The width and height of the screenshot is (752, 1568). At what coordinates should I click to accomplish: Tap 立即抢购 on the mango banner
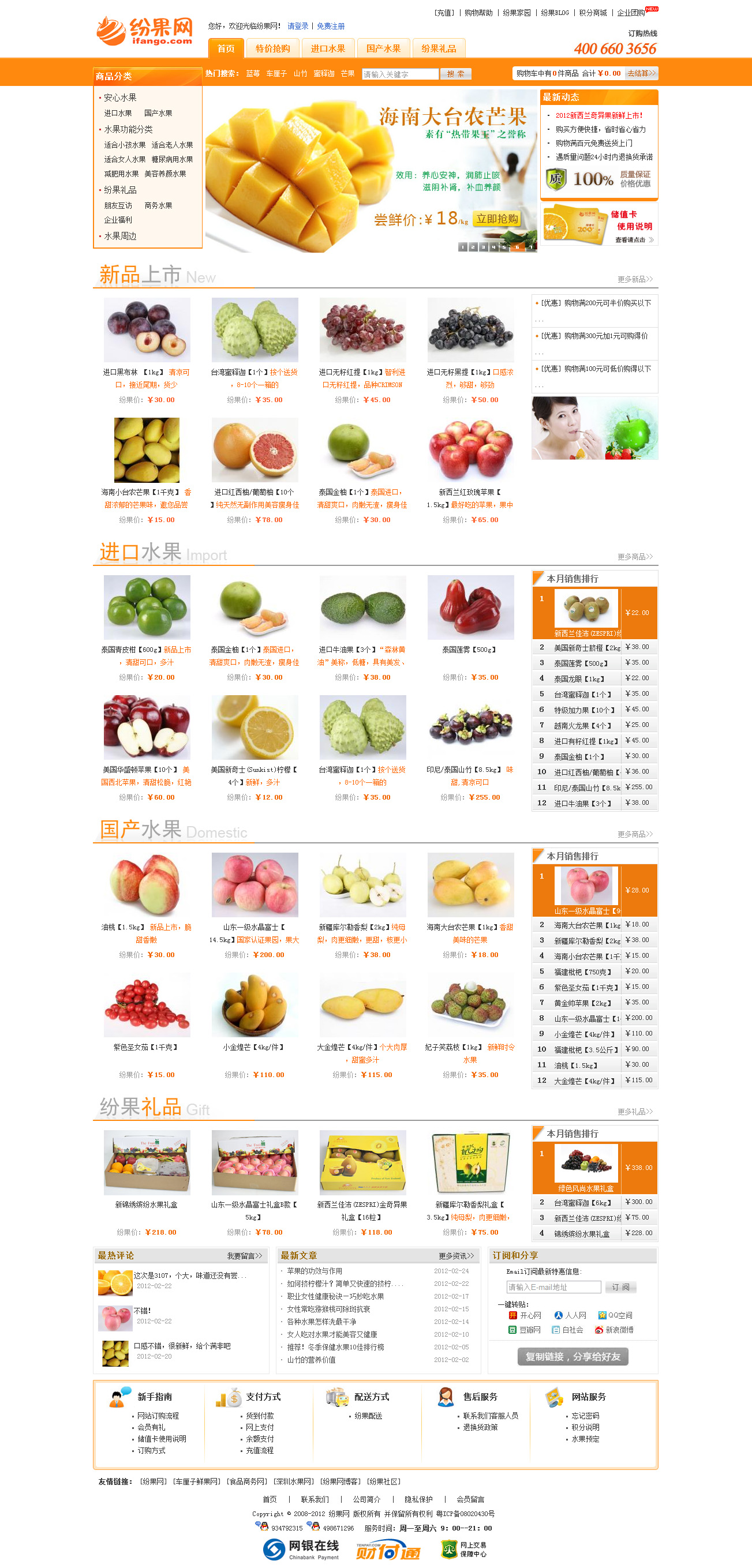pyautogui.click(x=497, y=219)
